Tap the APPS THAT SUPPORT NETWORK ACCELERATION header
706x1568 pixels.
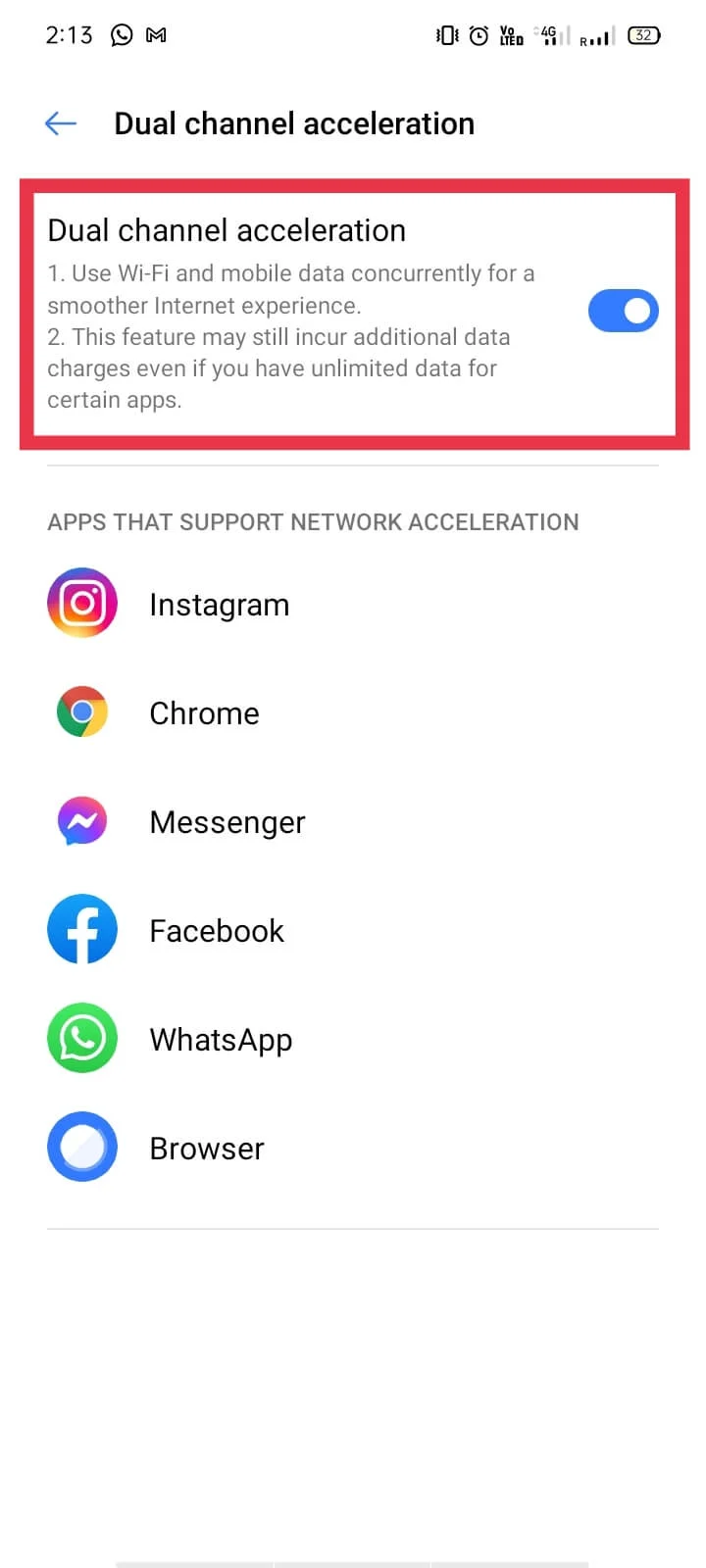[313, 521]
